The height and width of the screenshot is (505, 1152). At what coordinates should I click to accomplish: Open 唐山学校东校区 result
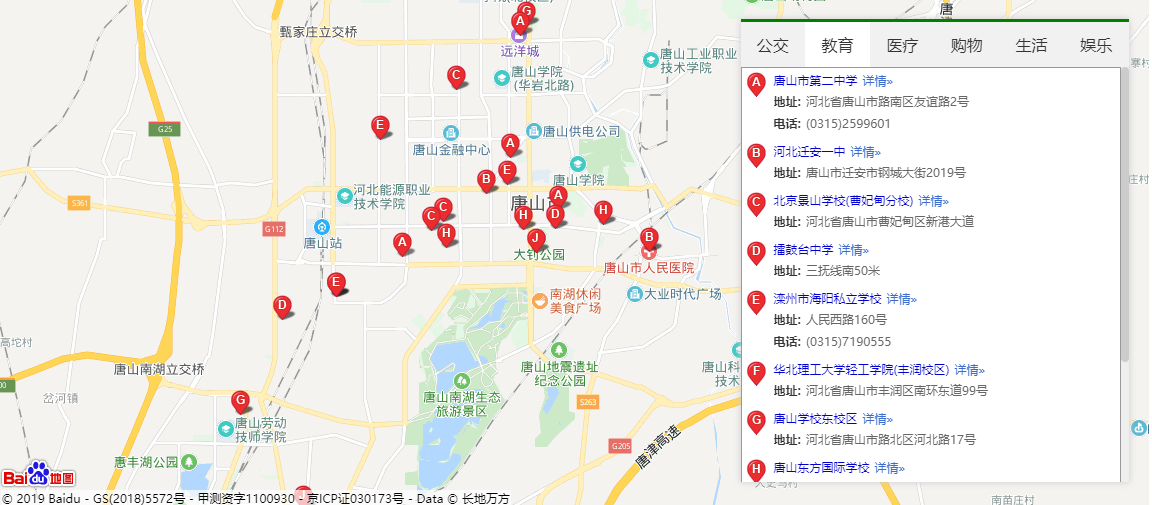point(815,419)
